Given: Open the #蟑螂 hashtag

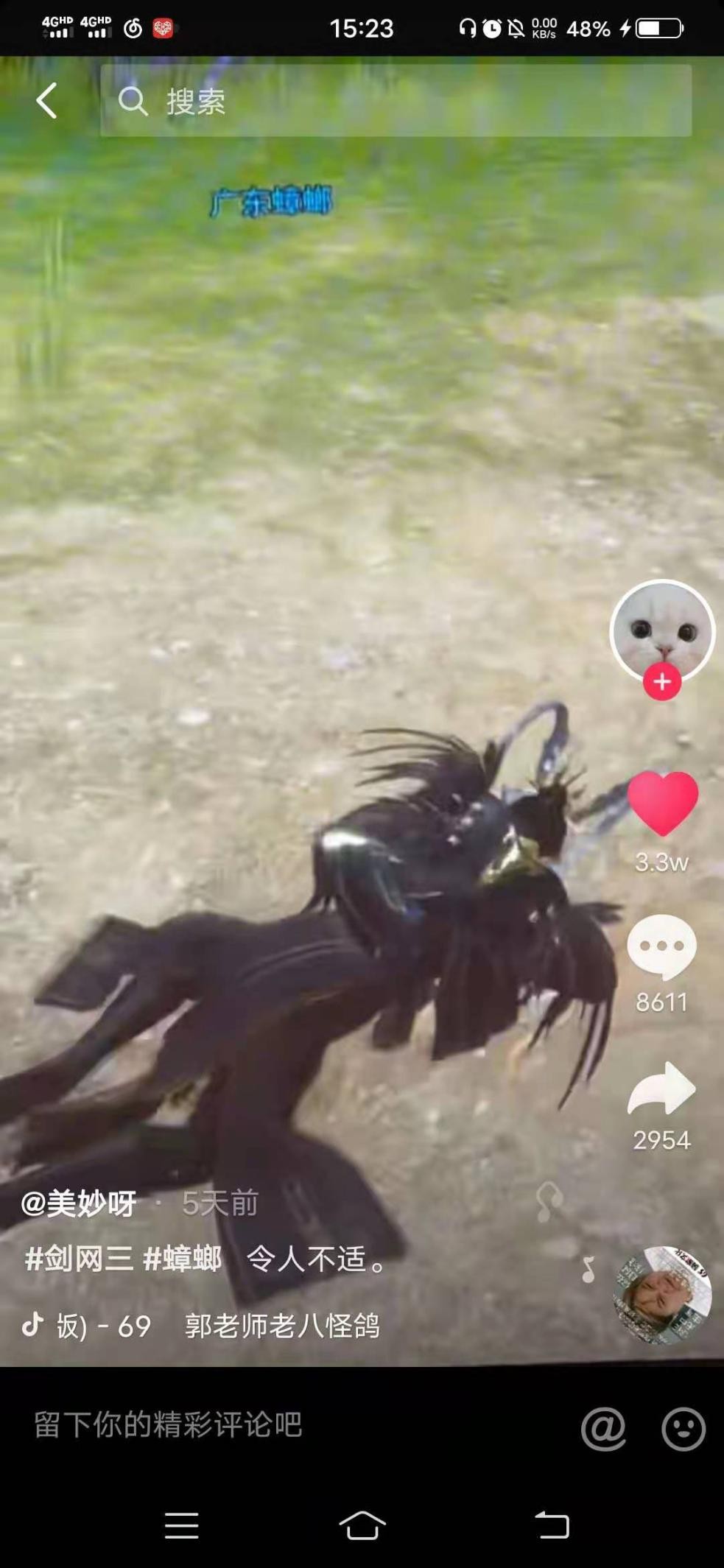Looking at the screenshot, I should point(182,1259).
